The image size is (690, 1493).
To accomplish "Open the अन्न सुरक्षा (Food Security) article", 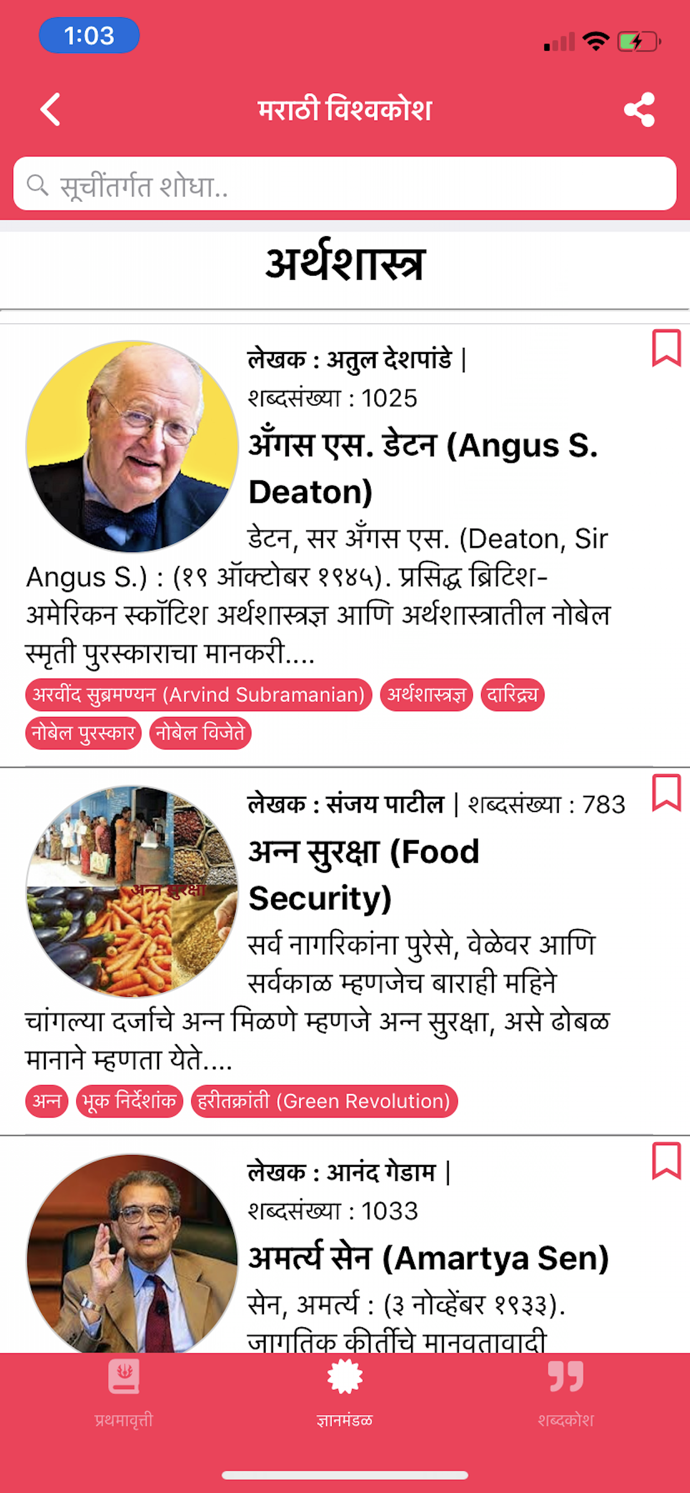I will (364, 874).
